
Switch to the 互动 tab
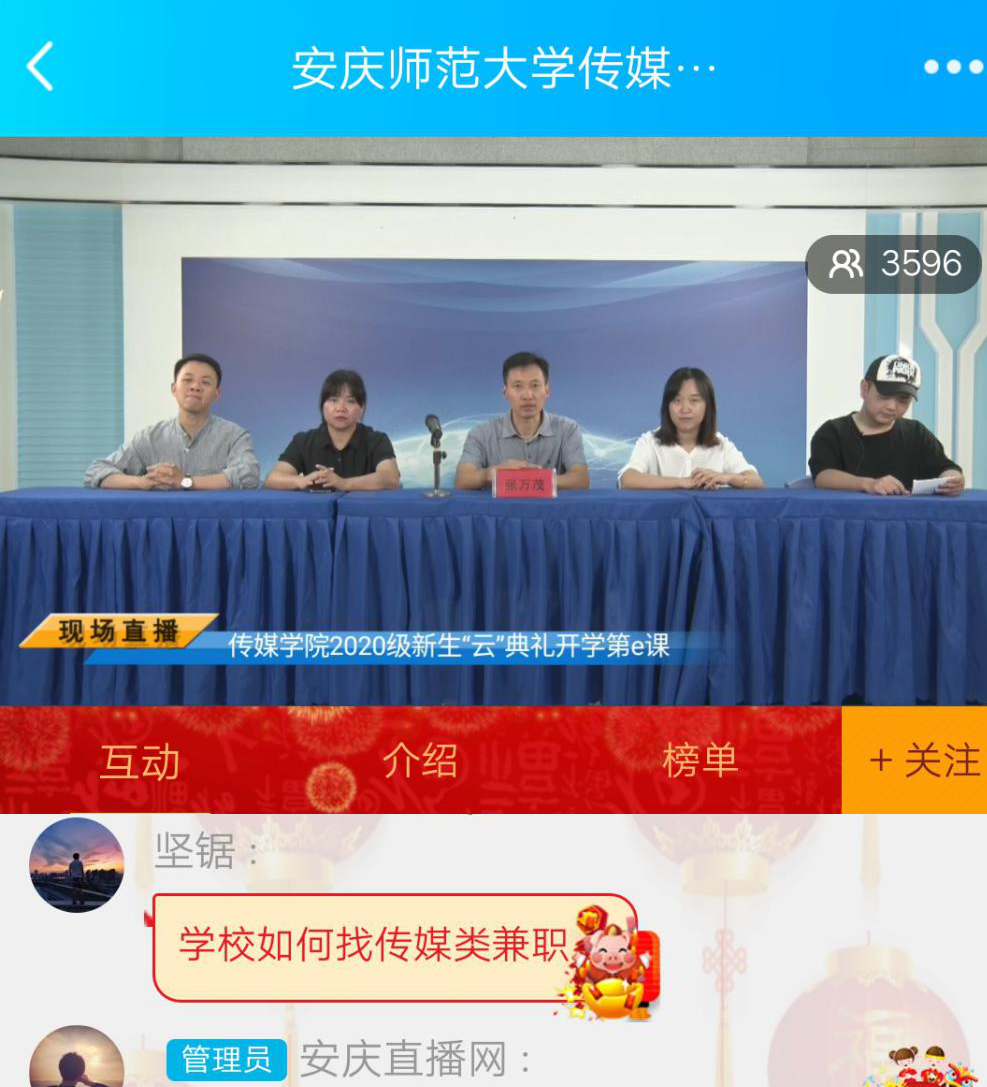pos(139,762)
